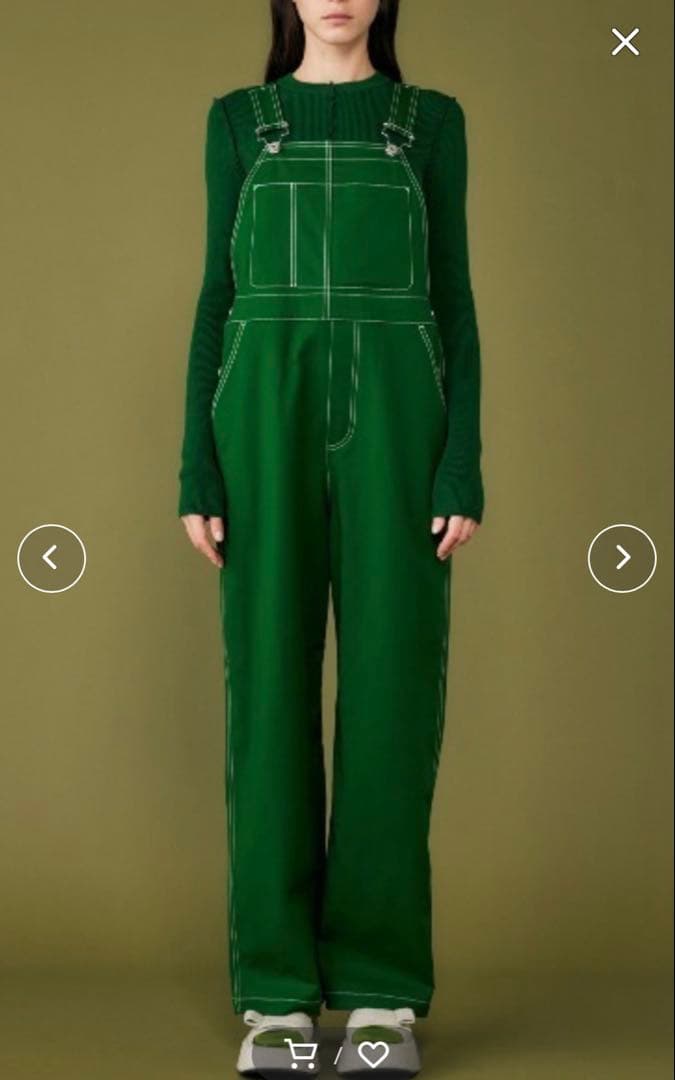Go to the previous product photo
This screenshot has width=675, height=1080.
point(52,558)
